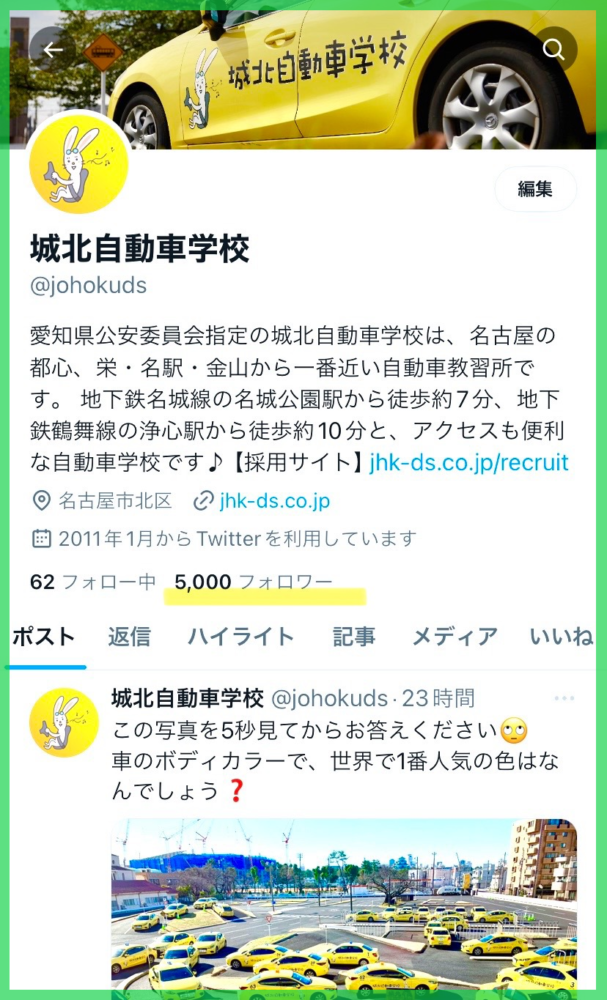Visit the jhk-ds.co.jp website link
607x1000 pixels.
(274, 500)
